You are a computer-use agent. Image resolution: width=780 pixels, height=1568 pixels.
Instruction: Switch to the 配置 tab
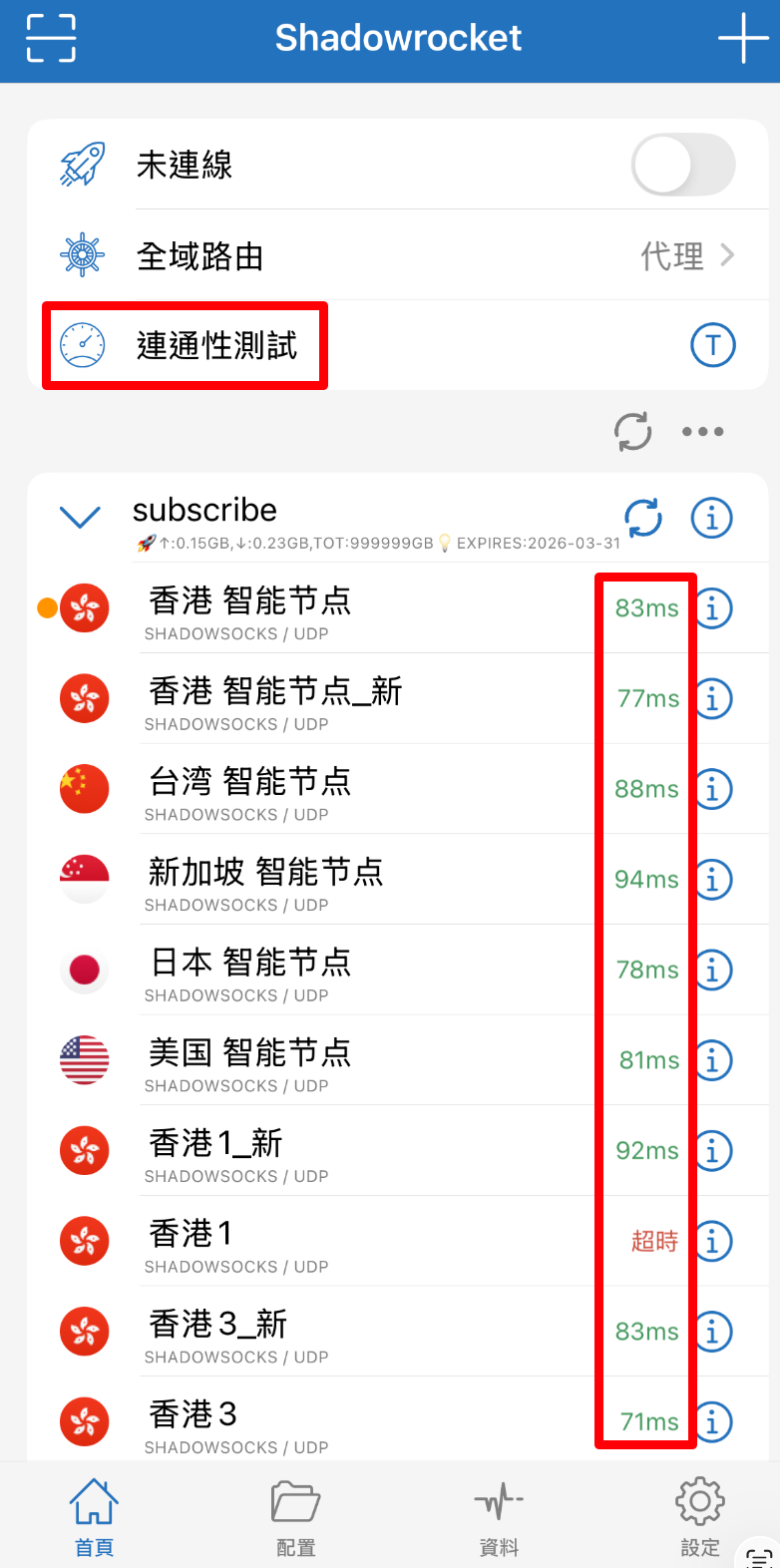295,1517
